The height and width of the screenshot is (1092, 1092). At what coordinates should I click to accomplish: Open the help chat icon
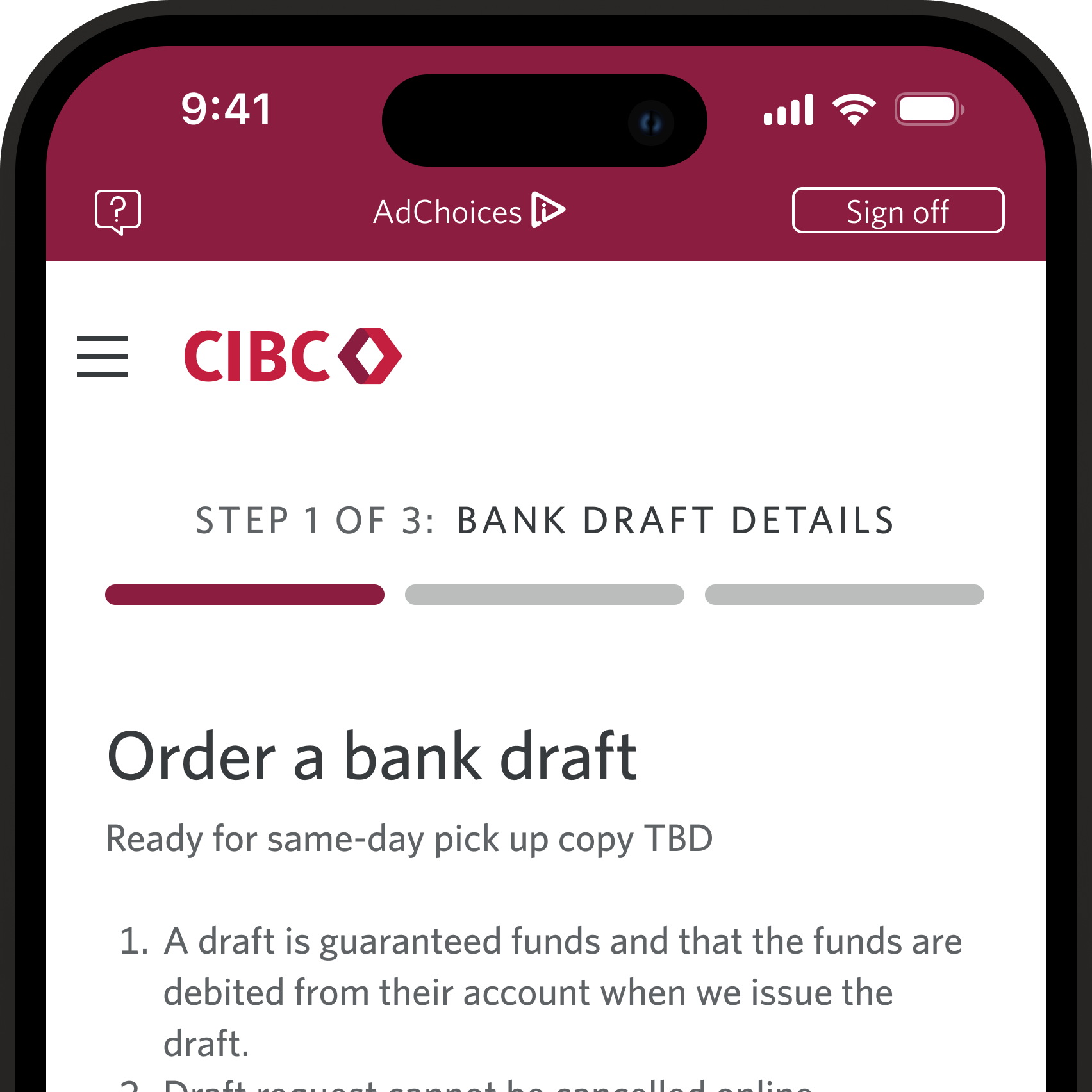[x=118, y=212]
